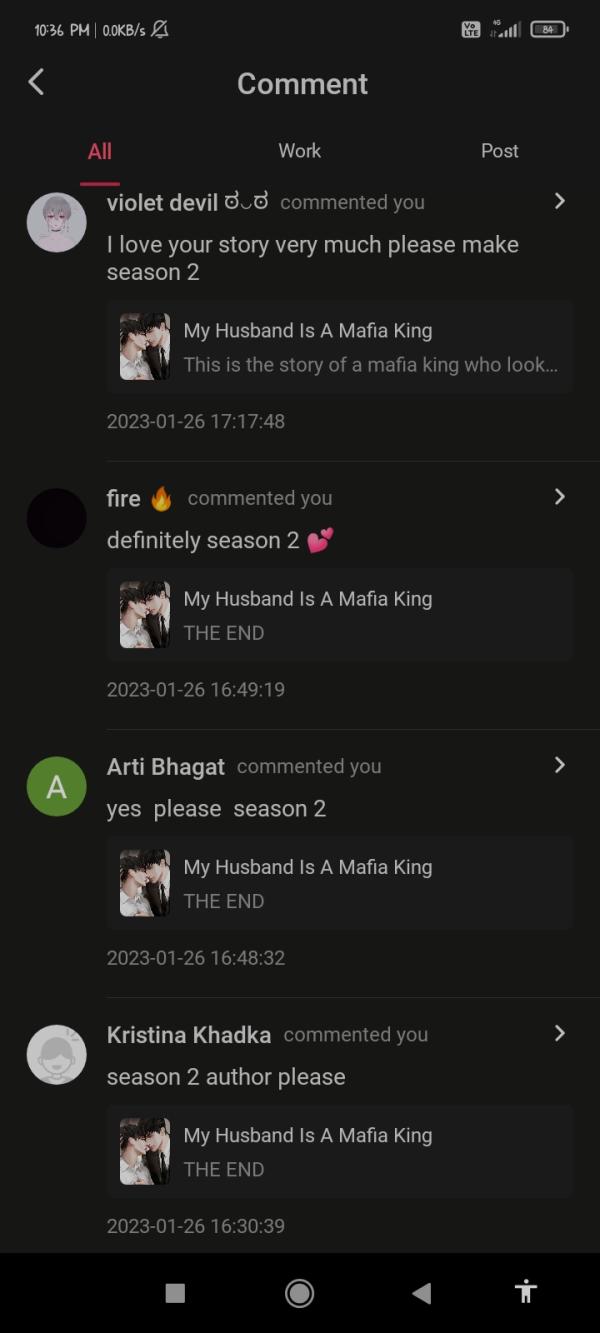The height and width of the screenshot is (1333, 600).
Task: View Arti Bhagat's profile avatar
Action: pyautogui.click(x=56, y=787)
